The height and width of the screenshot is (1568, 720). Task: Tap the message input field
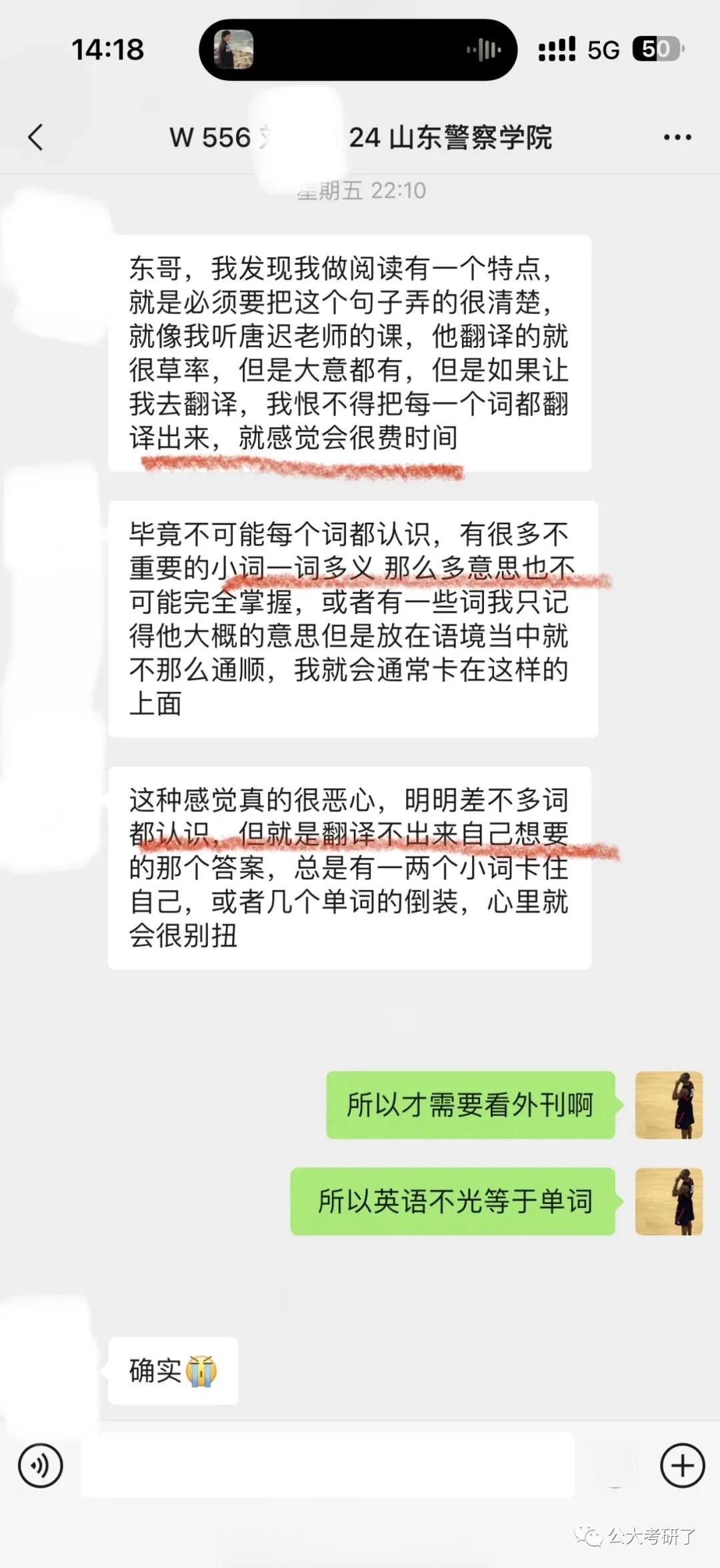(327, 1465)
